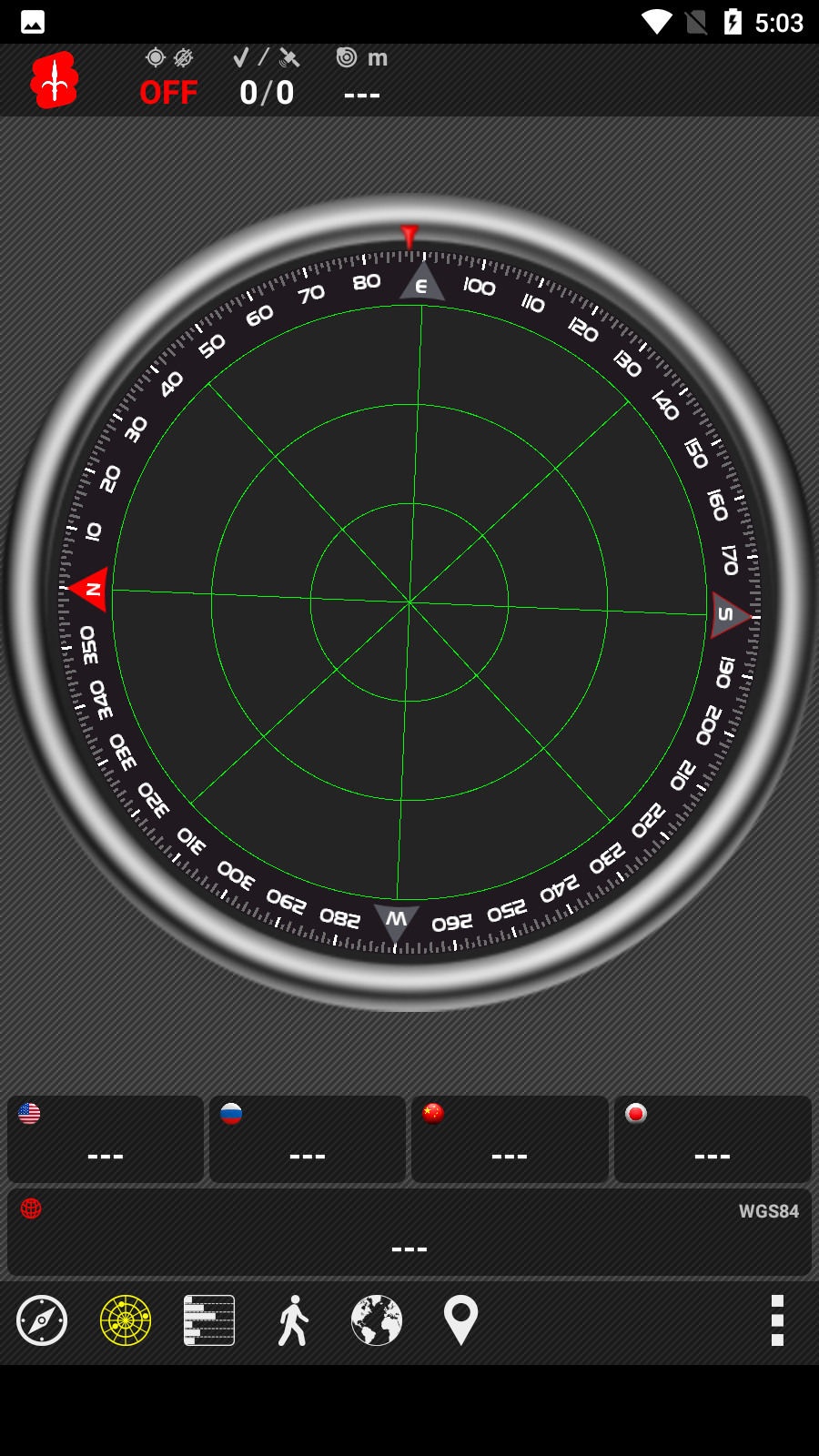Tap the red compass app icon
Screen dimensions: 819x1456
click(x=55, y=80)
